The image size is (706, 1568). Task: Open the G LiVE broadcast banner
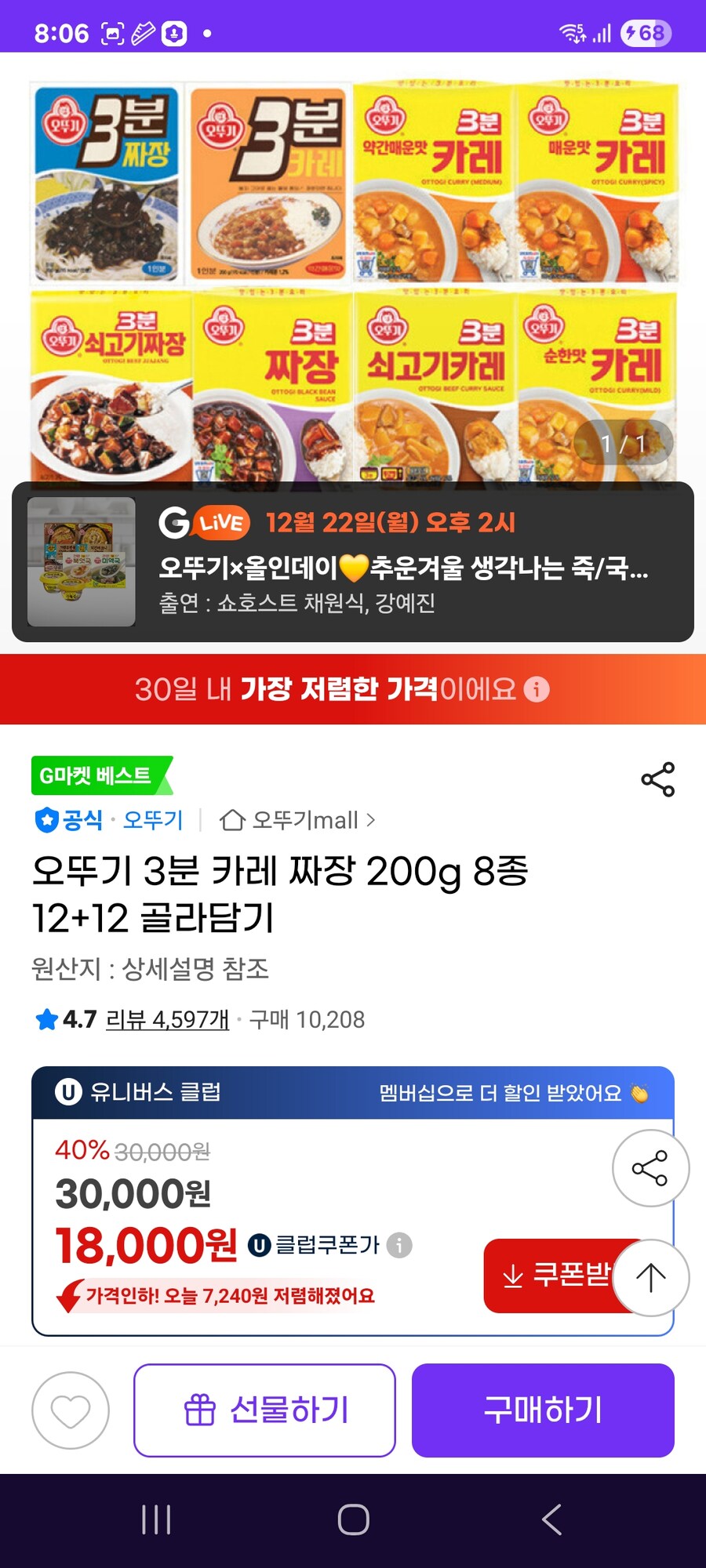pos(353,564)
